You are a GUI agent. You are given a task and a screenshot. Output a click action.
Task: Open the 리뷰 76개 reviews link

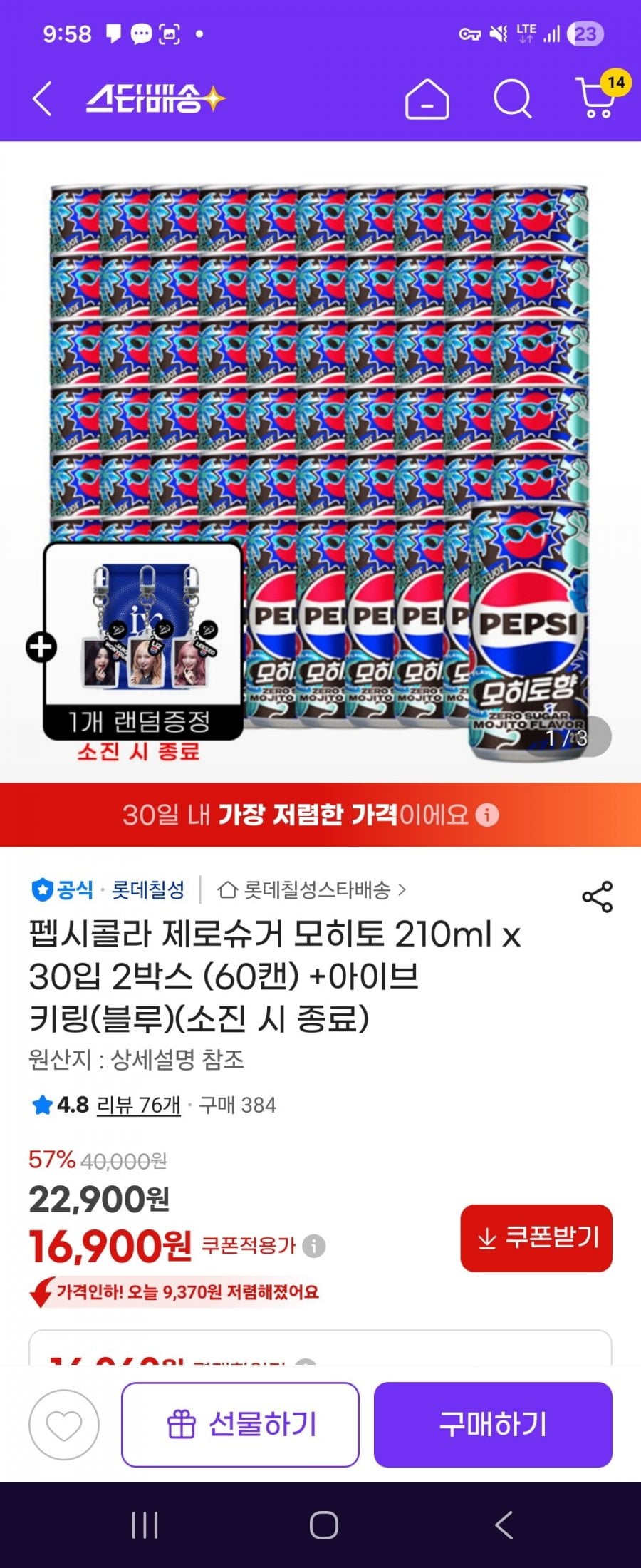click(138, 1105)
